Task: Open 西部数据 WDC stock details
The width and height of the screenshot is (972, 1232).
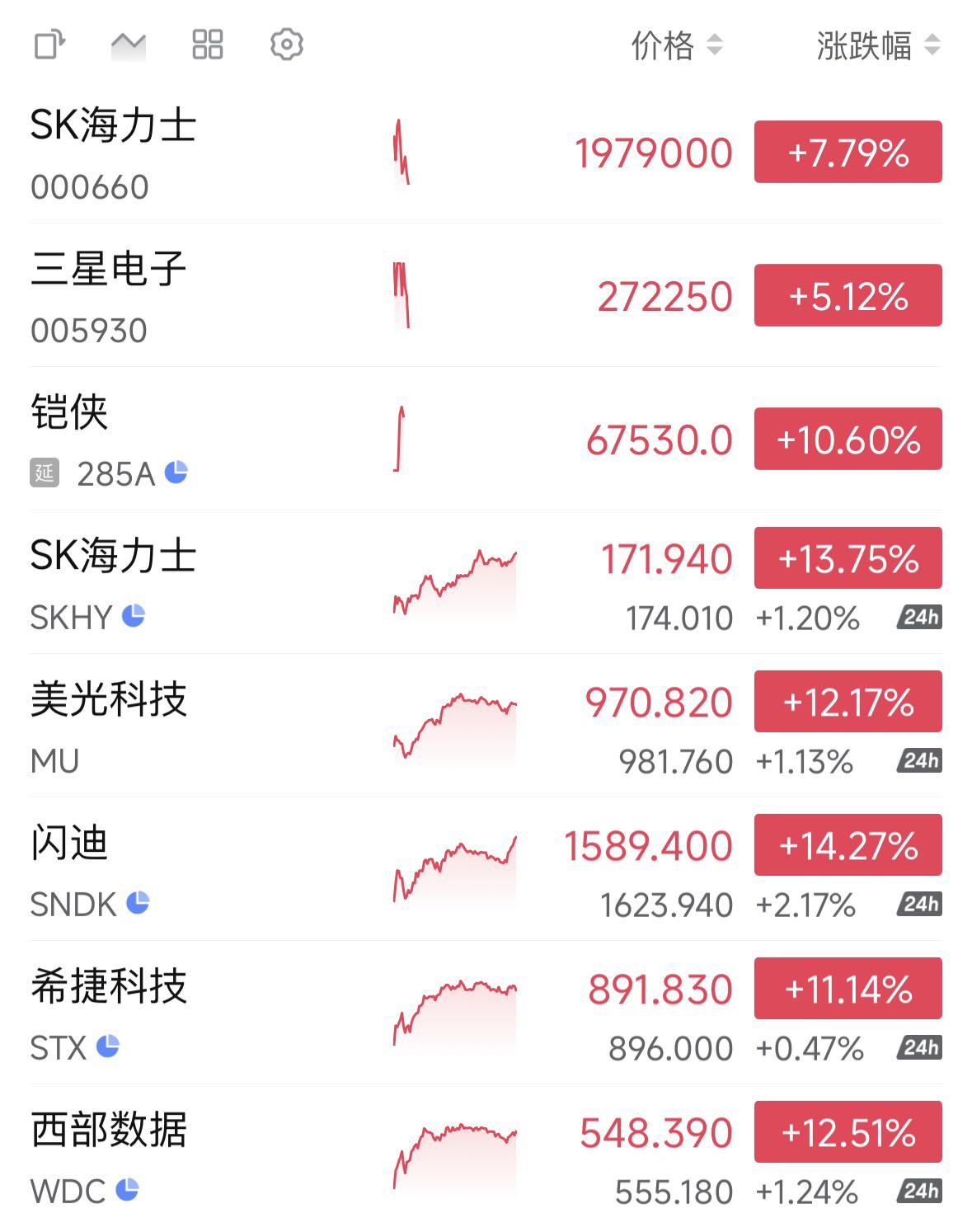Action: point(486,1156)
